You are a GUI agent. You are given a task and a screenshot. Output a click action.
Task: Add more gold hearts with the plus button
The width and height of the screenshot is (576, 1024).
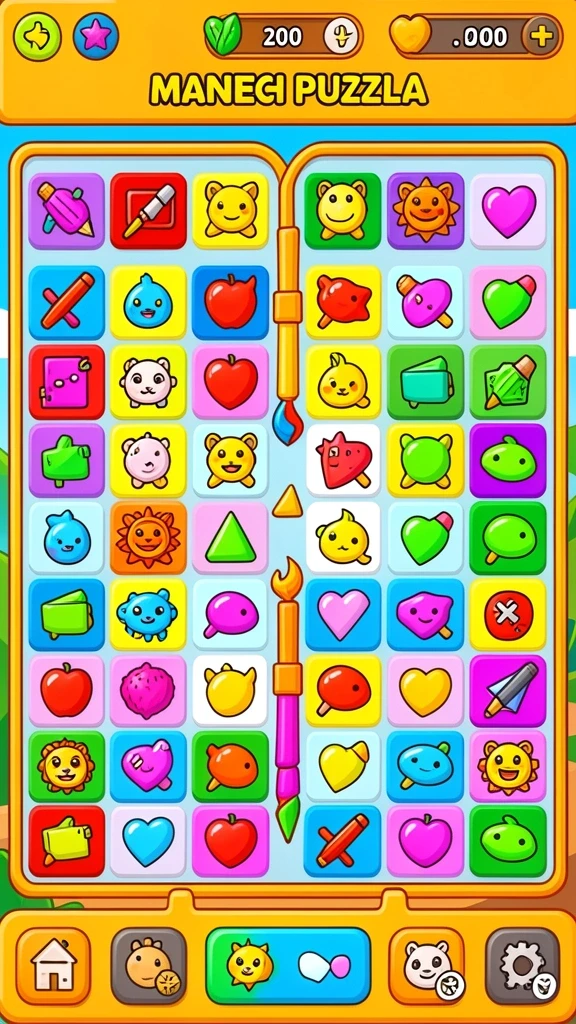click(541, 36)
